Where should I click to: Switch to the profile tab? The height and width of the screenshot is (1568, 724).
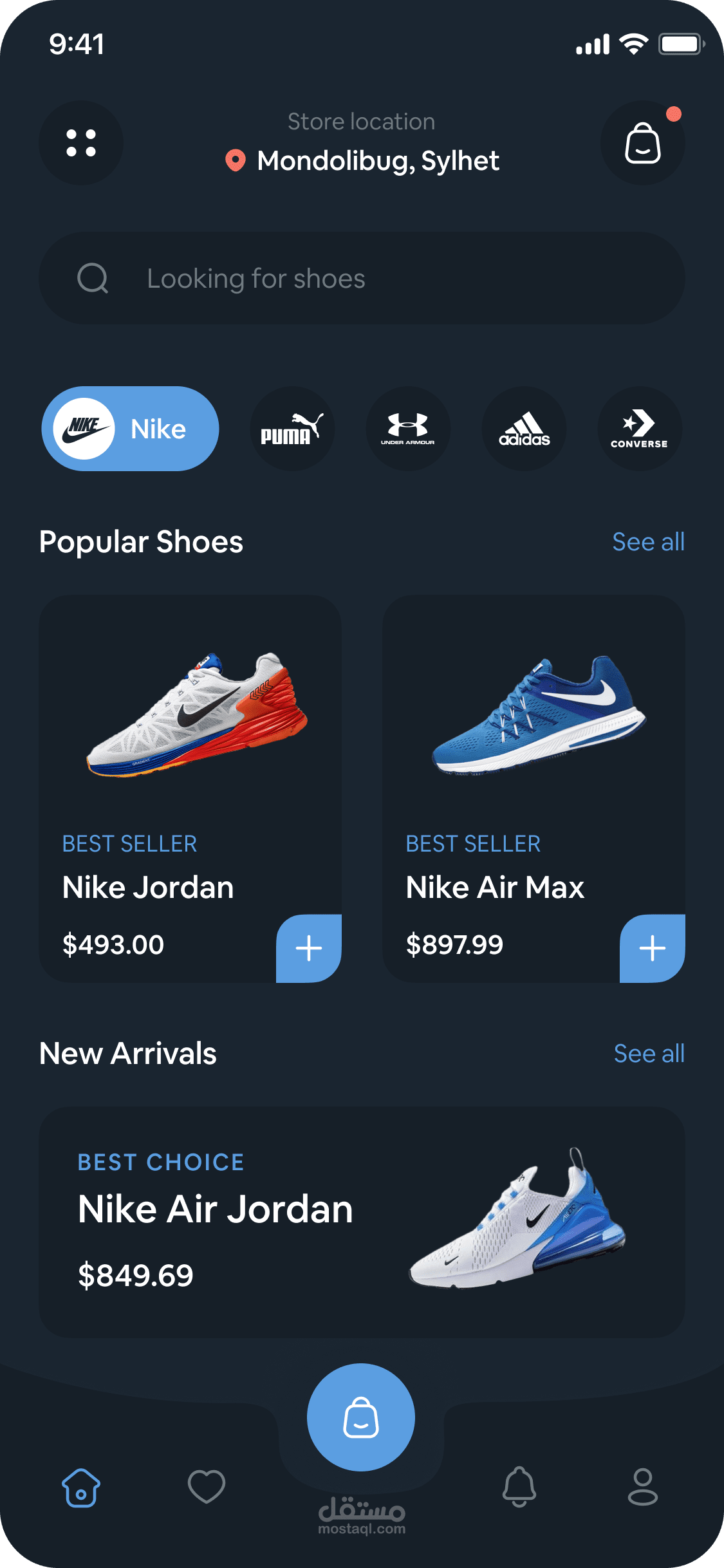[x=642, y=1487]
